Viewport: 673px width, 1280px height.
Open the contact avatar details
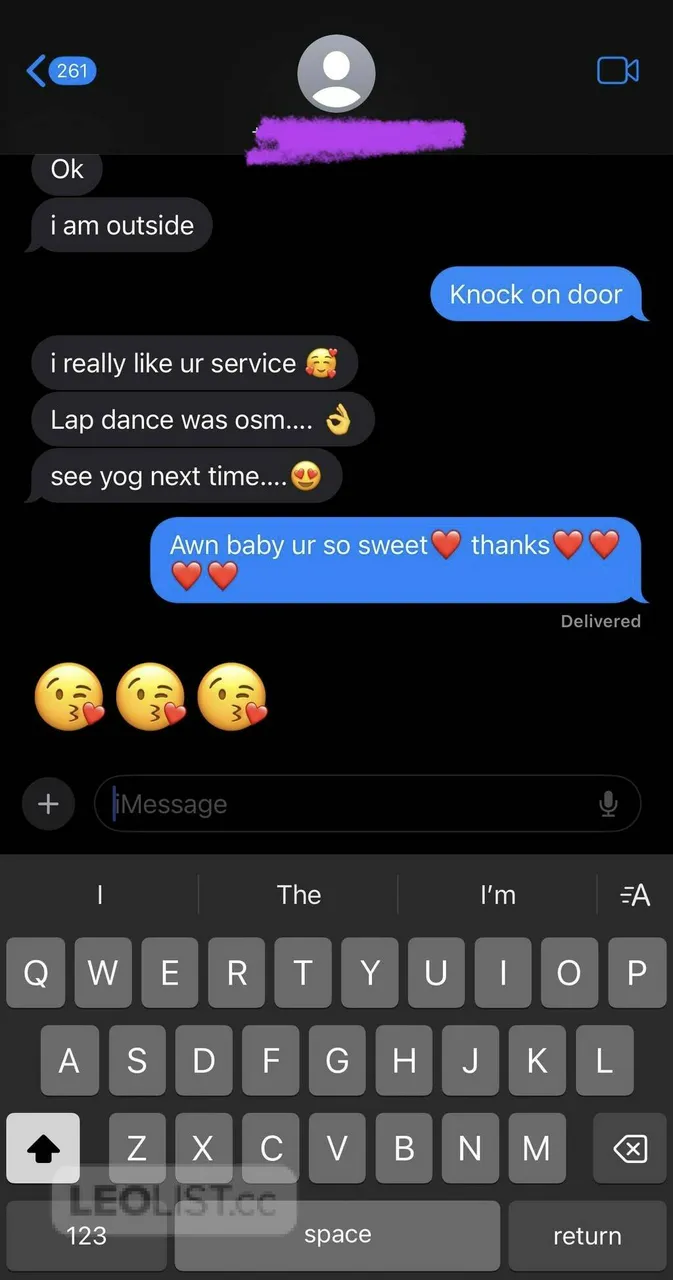click(337, 73)
